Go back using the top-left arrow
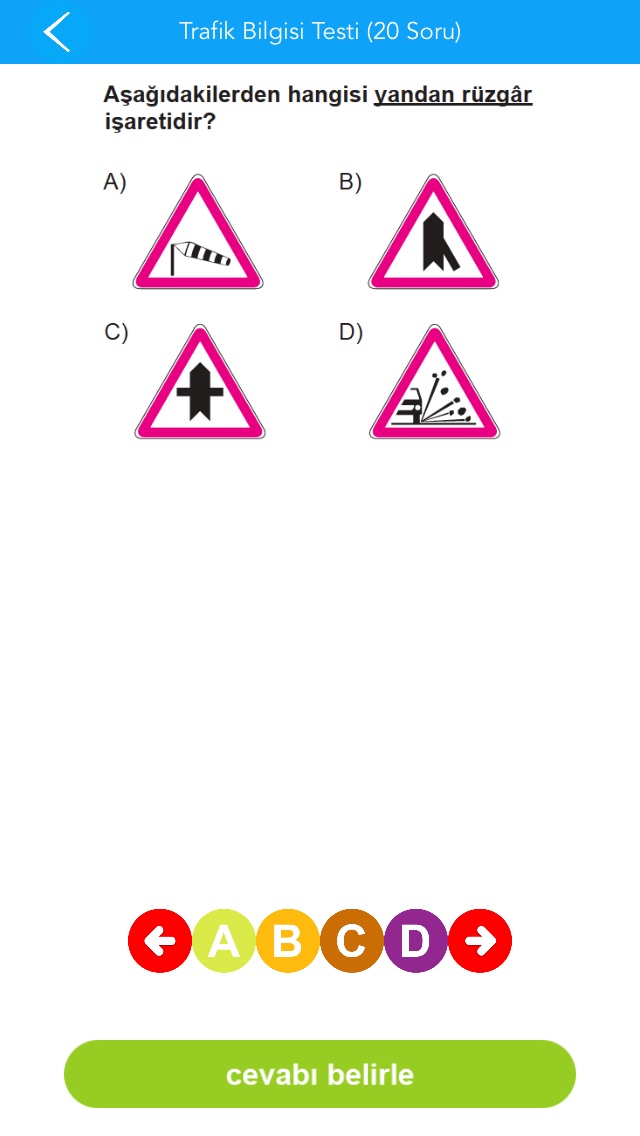The height and width of the screenshot is (1136, 640). [x=57, y=32]
